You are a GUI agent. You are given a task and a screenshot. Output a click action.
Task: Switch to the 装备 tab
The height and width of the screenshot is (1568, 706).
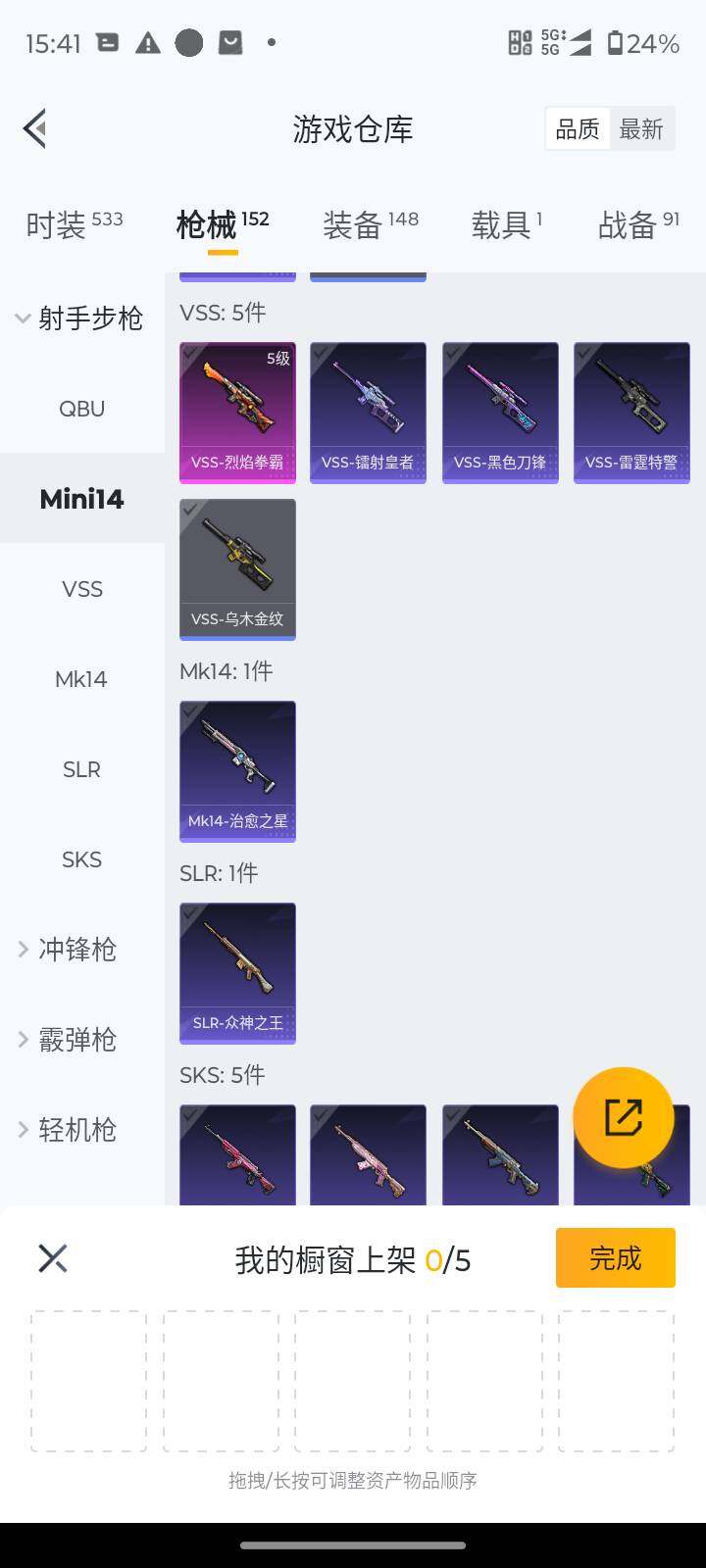pos(370,224)
